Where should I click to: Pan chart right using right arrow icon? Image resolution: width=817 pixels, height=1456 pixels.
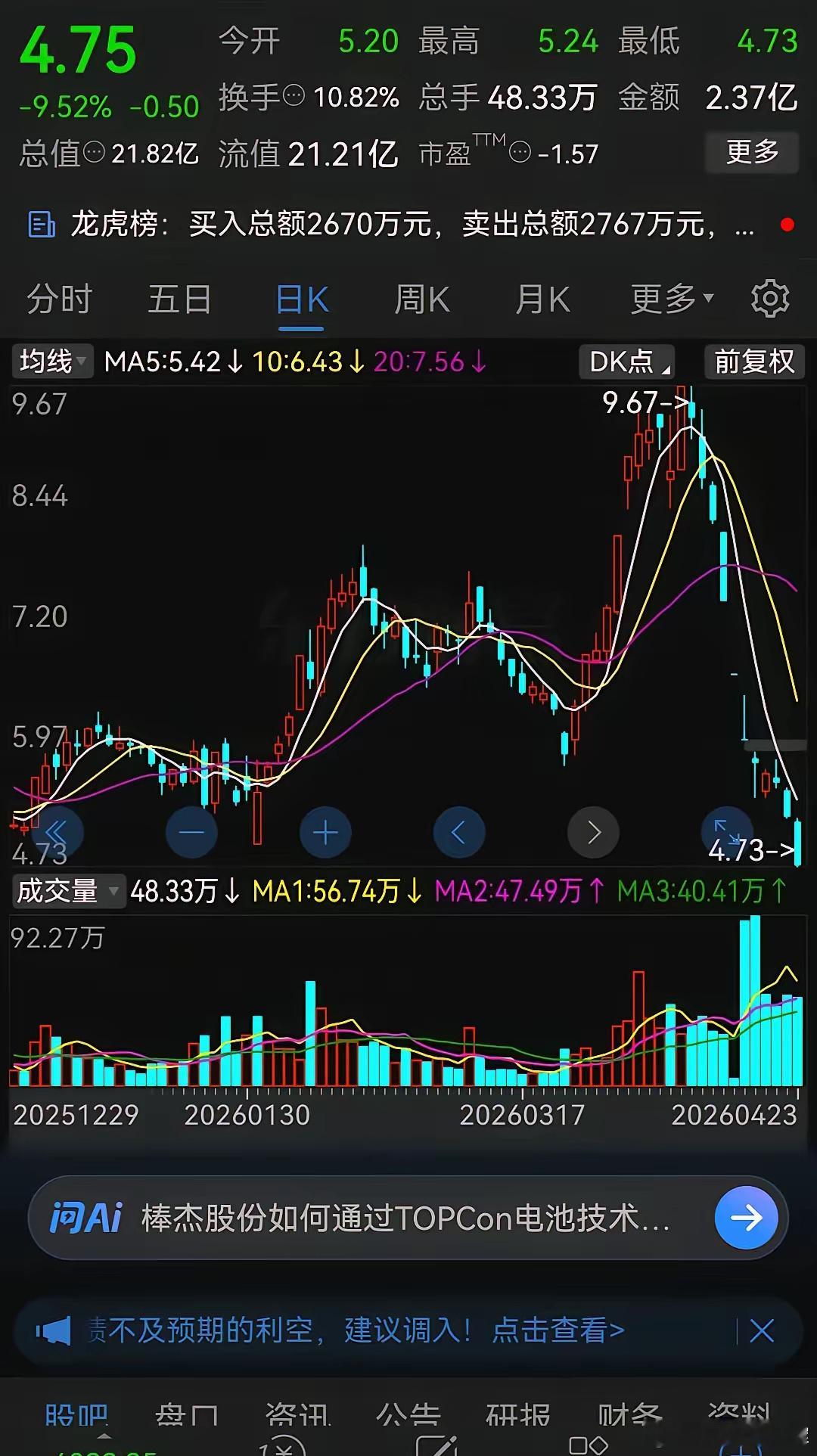[593, 832]
